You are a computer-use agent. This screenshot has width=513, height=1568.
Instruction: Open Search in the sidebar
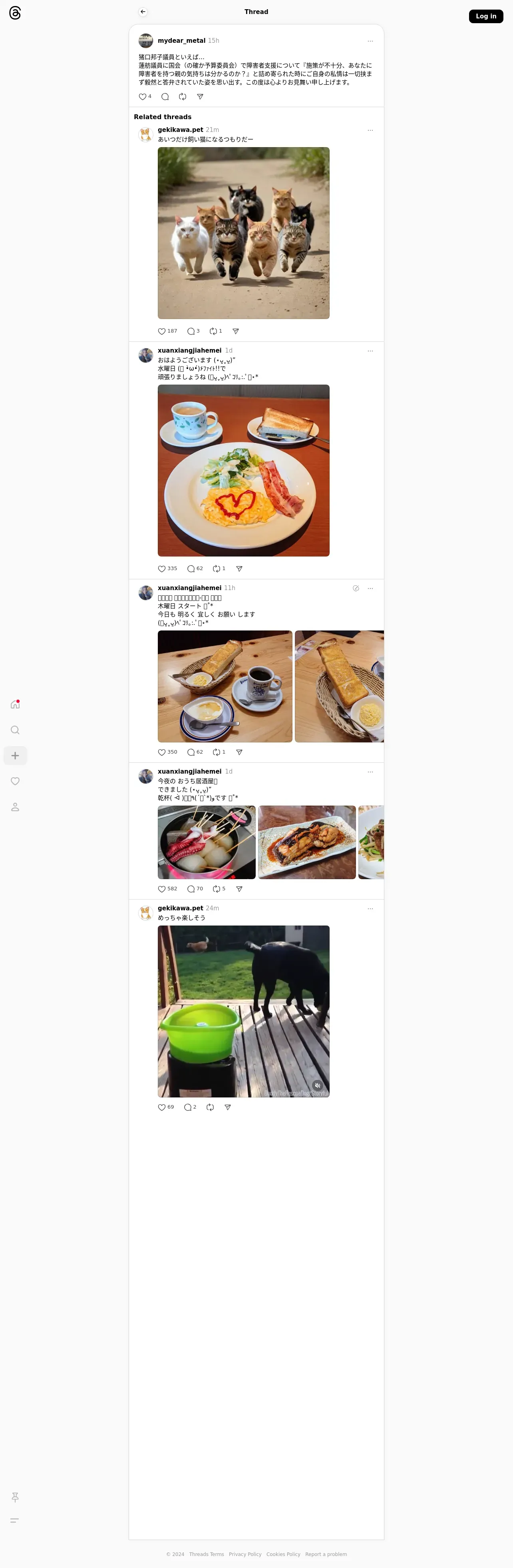pyautogui.click(x=15, y=730)
